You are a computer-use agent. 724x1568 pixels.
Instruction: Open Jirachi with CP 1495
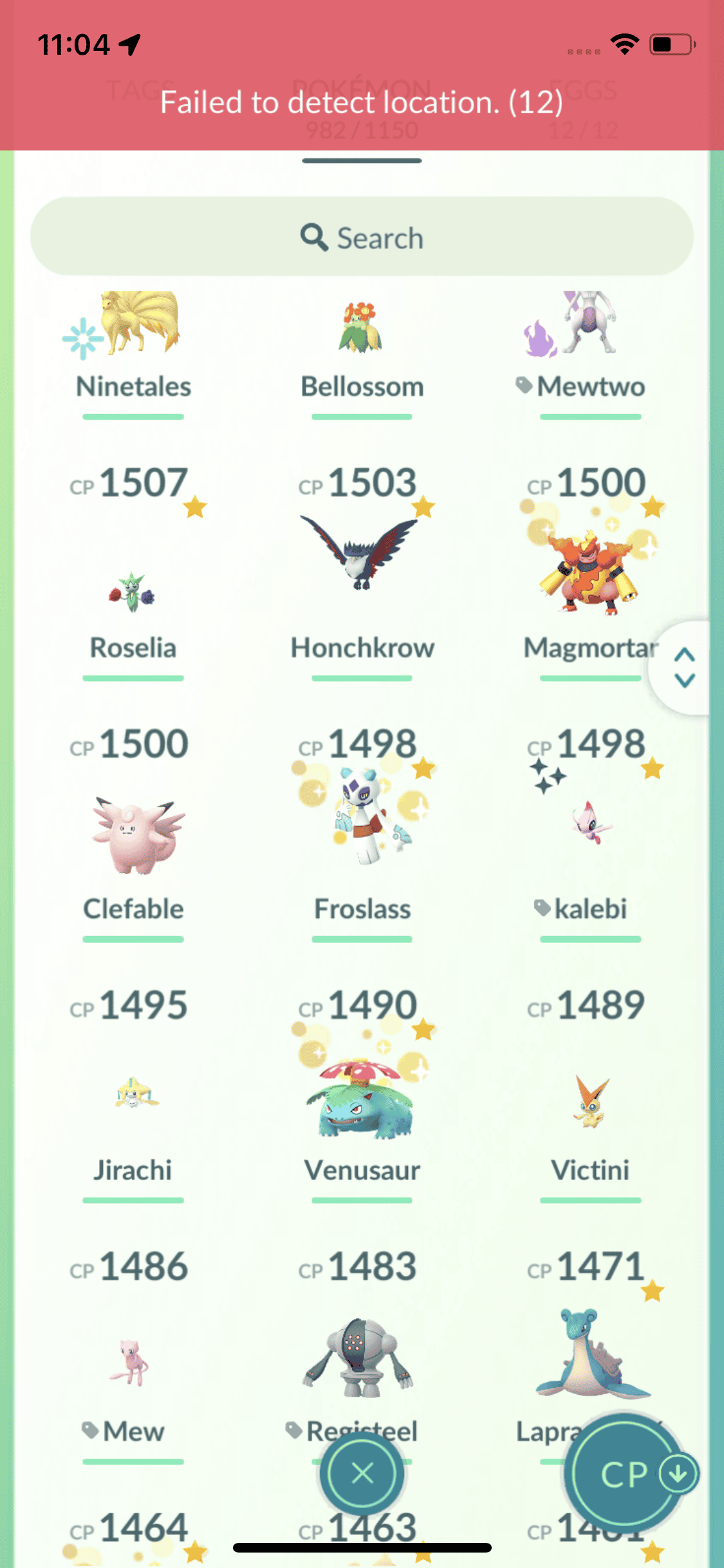133,1094
